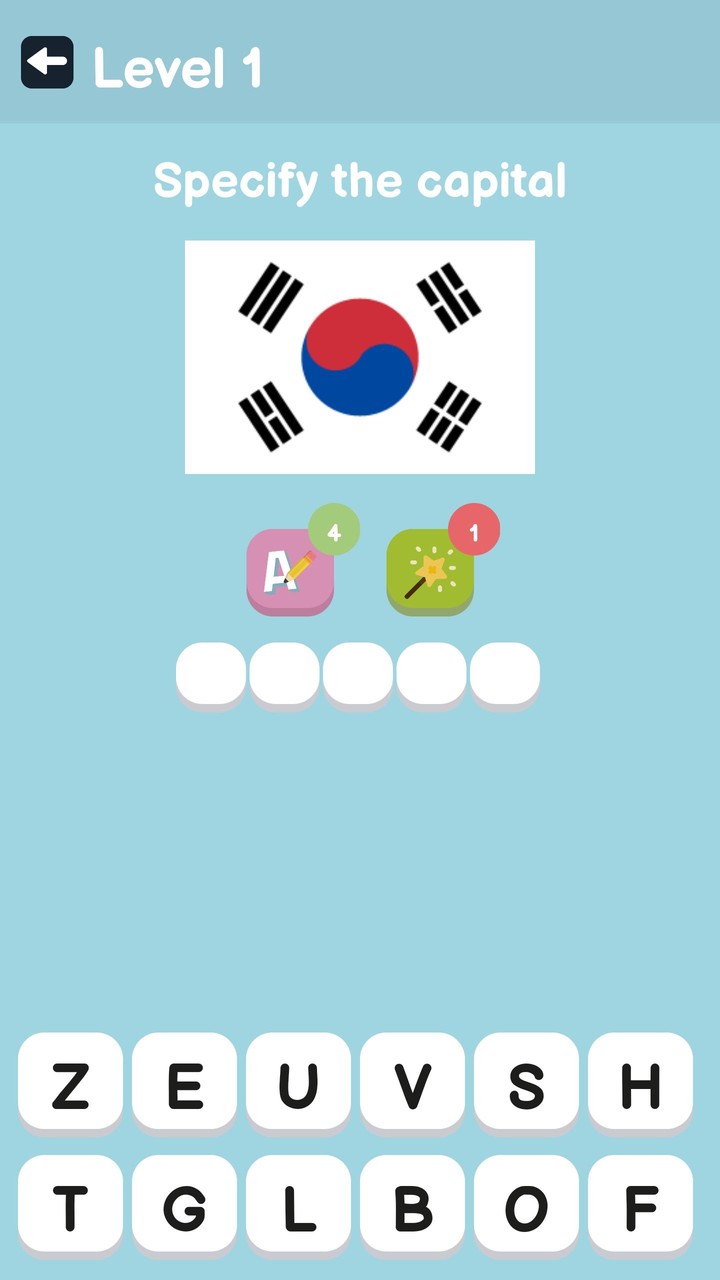This screenshot has width=720, height=1280.
Task: Select the letter Z tile
Action: click(70, 1083)
